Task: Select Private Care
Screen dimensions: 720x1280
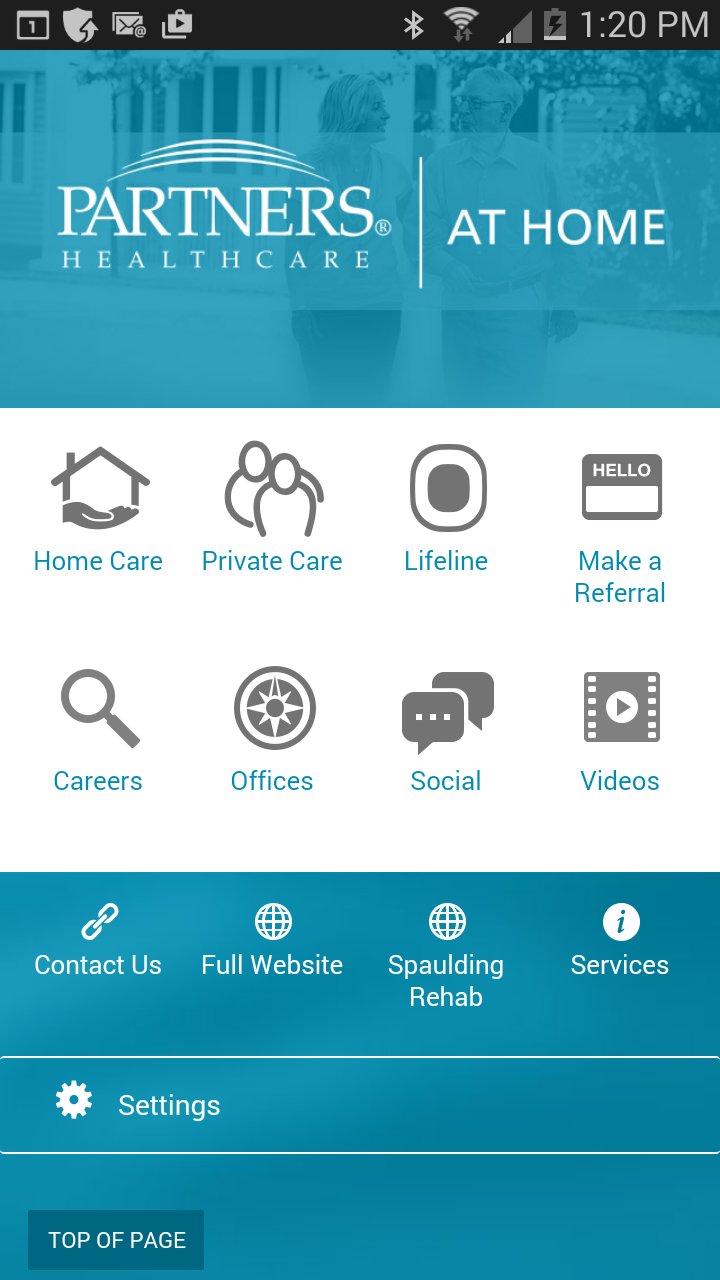Action: coord(272,510)
